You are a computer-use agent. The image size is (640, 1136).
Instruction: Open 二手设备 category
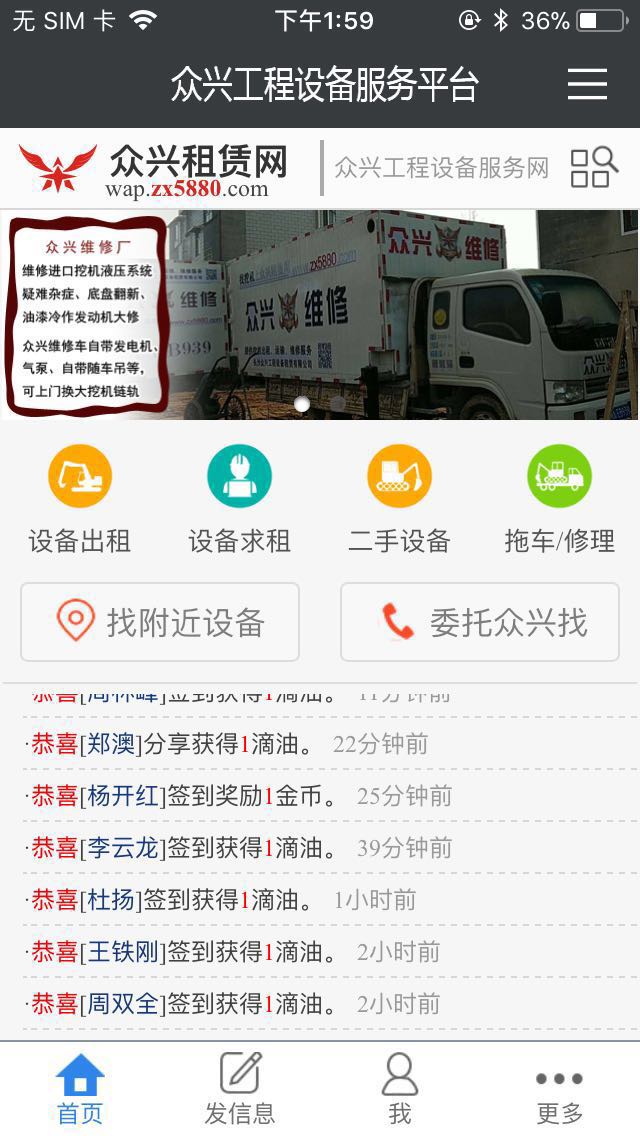(399, 500)
